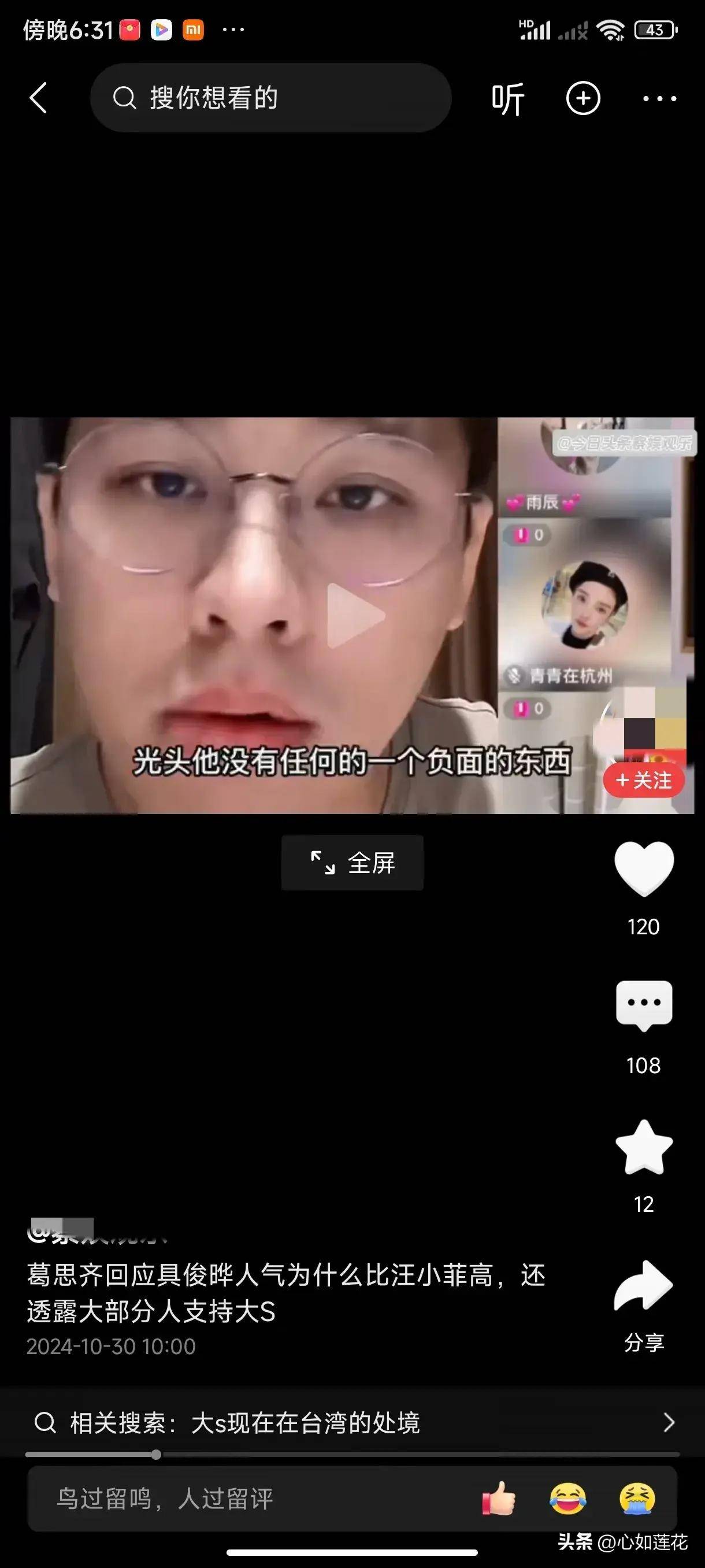Like this video with the heart
This screenshot has width=705, height=1568.
click(x=644, y=868)
